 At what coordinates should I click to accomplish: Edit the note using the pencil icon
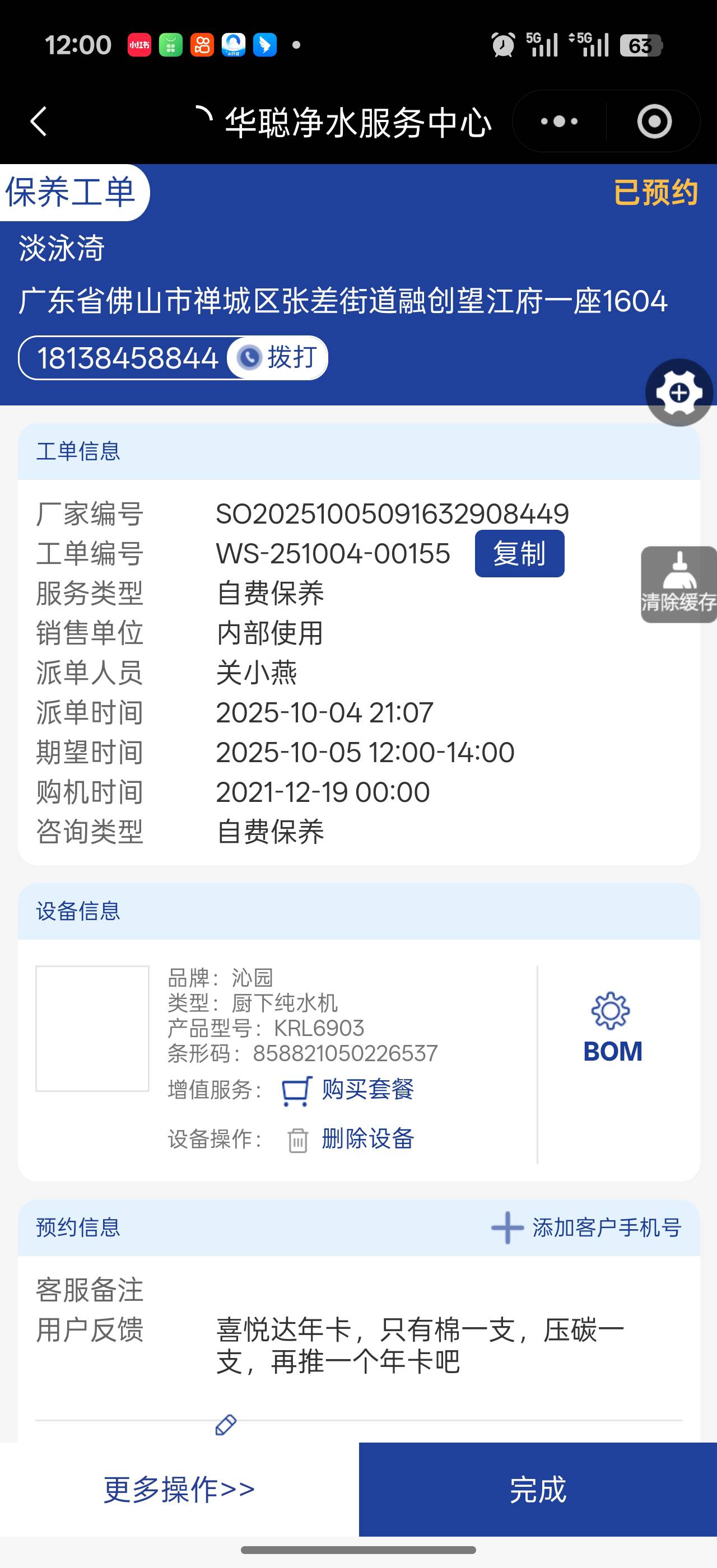tap(226, 1425)
